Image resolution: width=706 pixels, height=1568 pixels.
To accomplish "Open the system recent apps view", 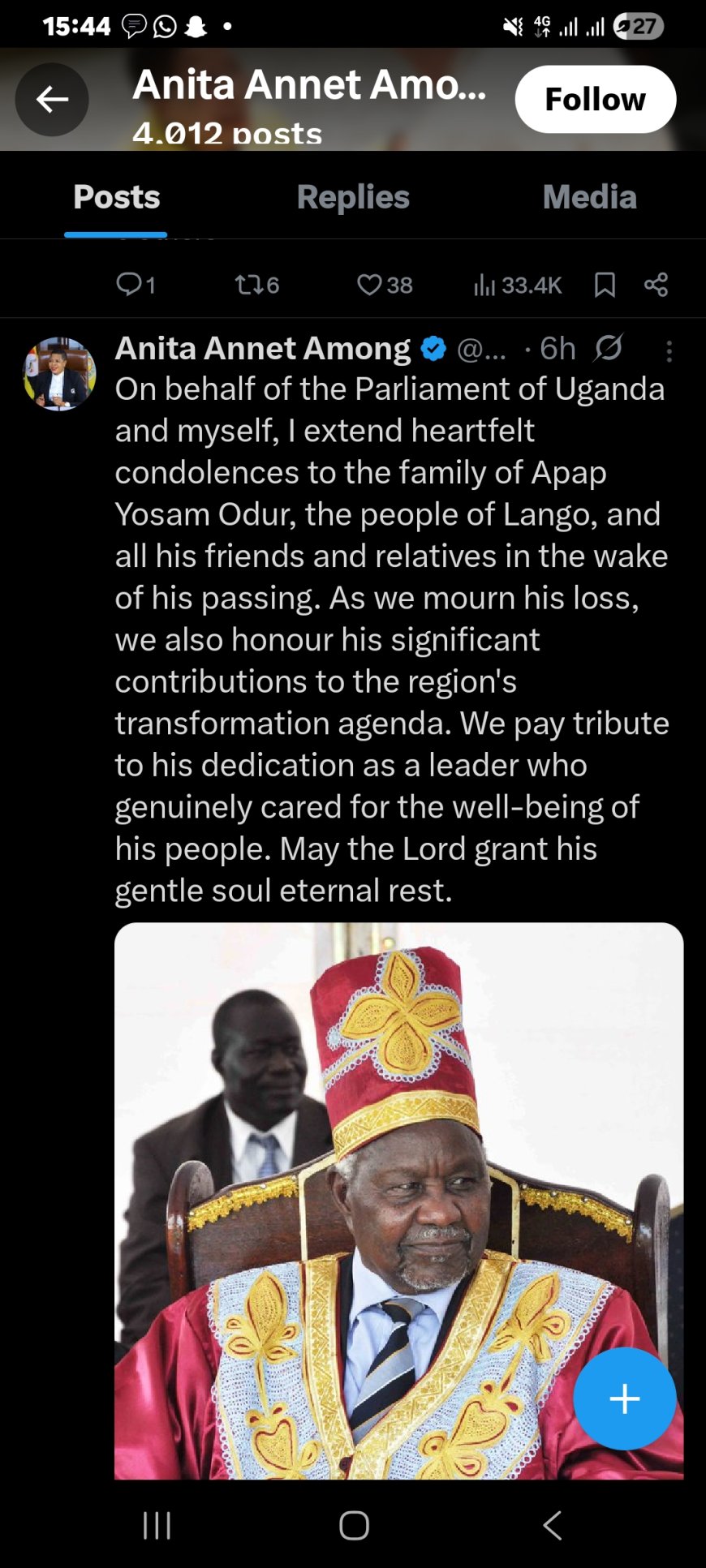I will (x=157, y=1526).
